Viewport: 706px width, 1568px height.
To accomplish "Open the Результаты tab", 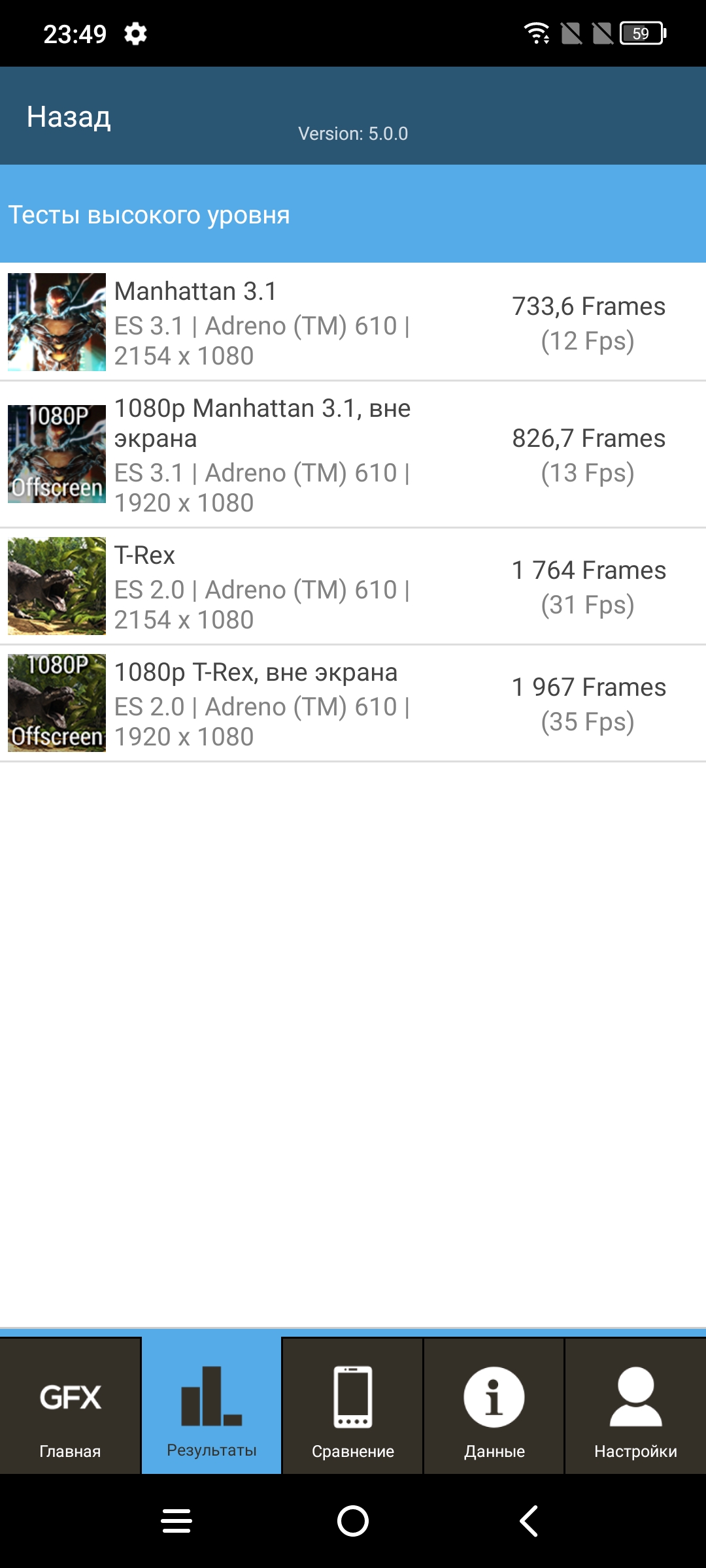I will point(212,1406).
